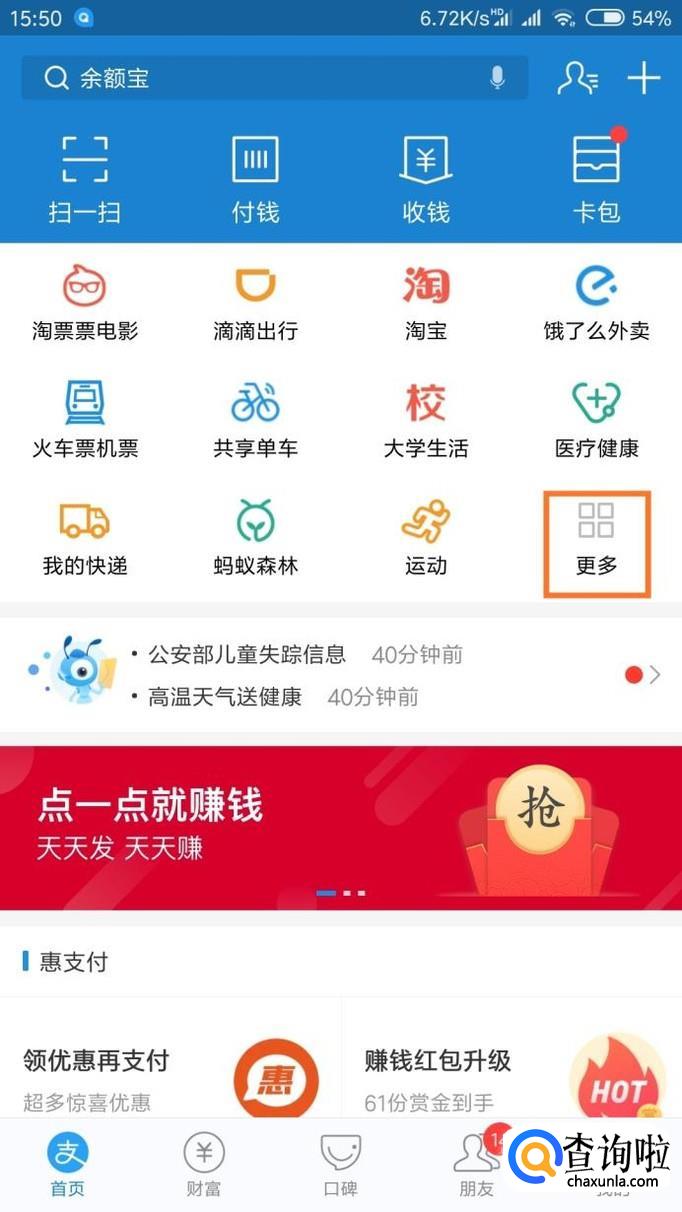The height and width of the screenshot is (1212, 682).
Task: Open 领优惠再支付 card
Action: 170,1075
